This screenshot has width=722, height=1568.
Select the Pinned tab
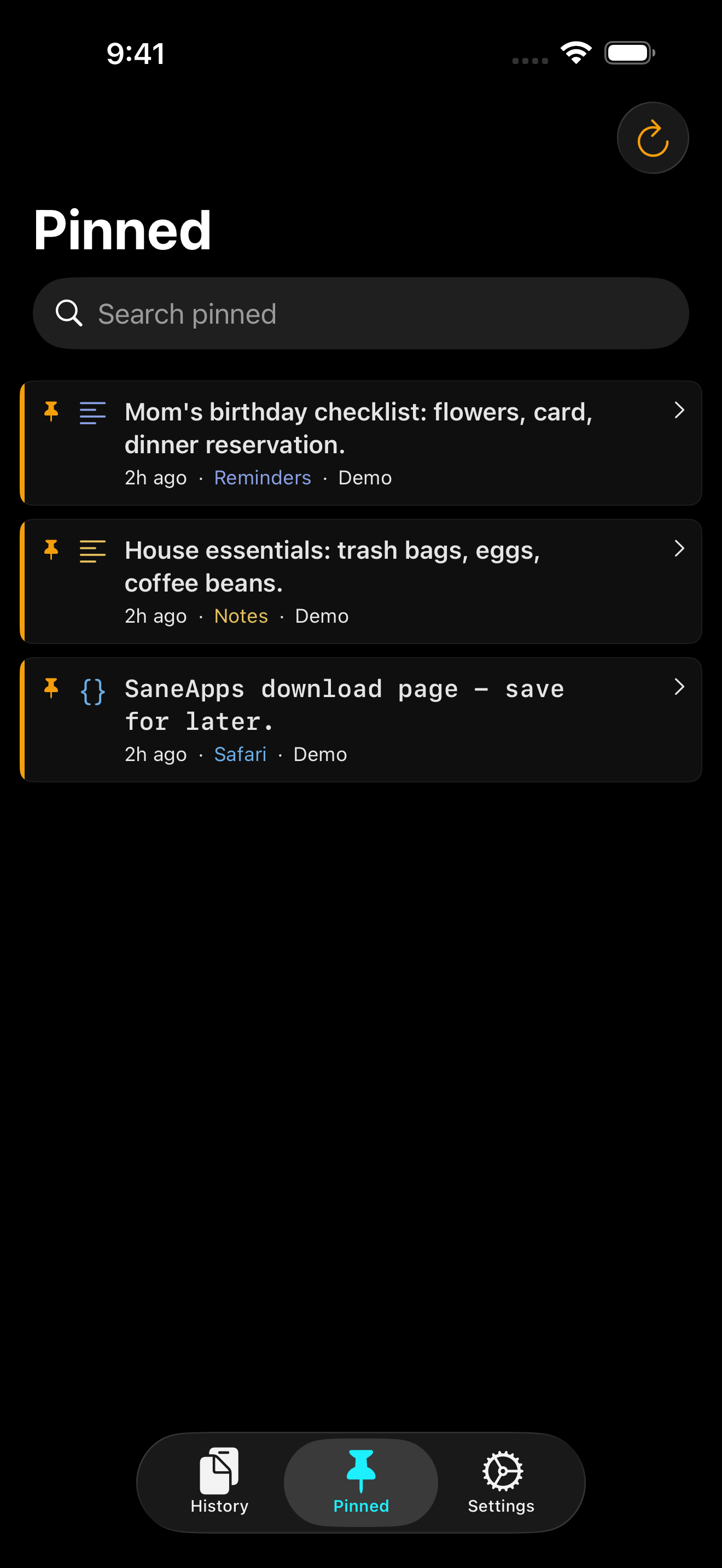click(360, 1479)
